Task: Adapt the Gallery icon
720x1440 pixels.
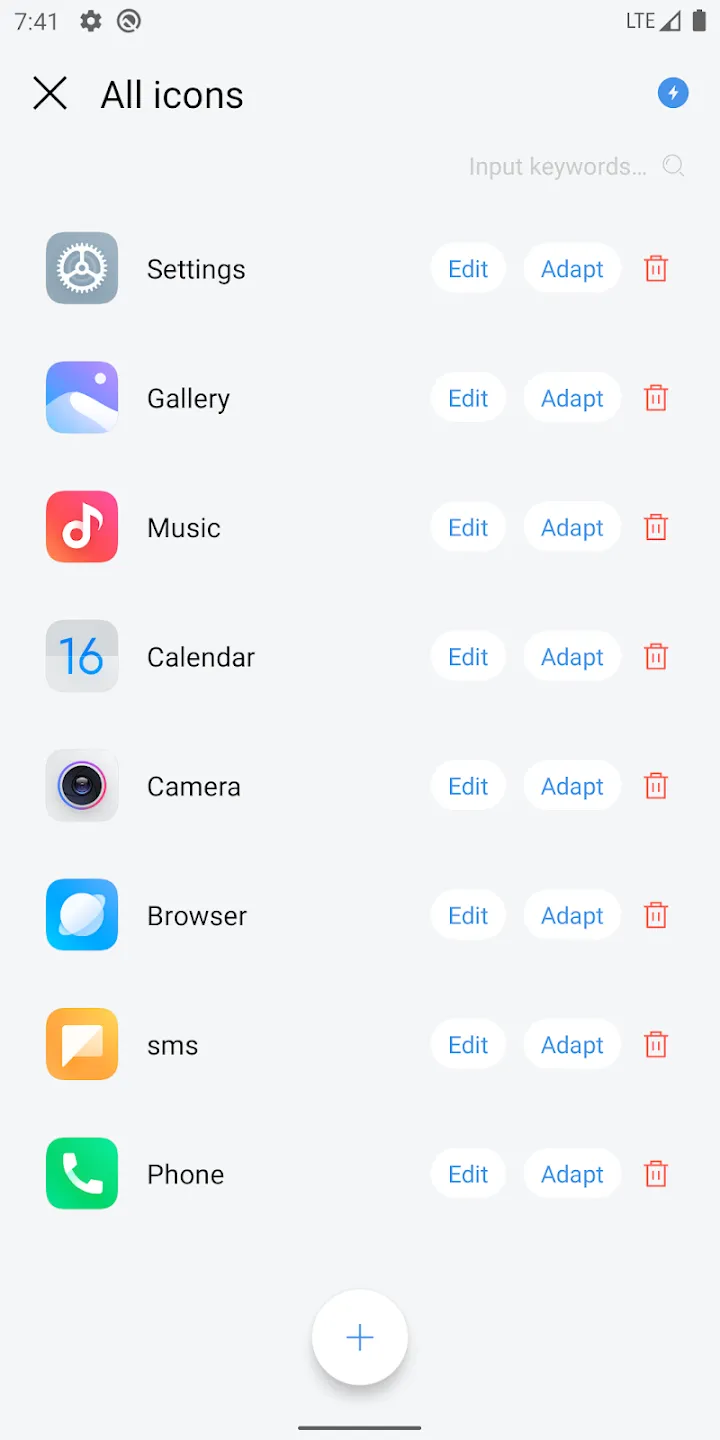Action: coord(572,398)
